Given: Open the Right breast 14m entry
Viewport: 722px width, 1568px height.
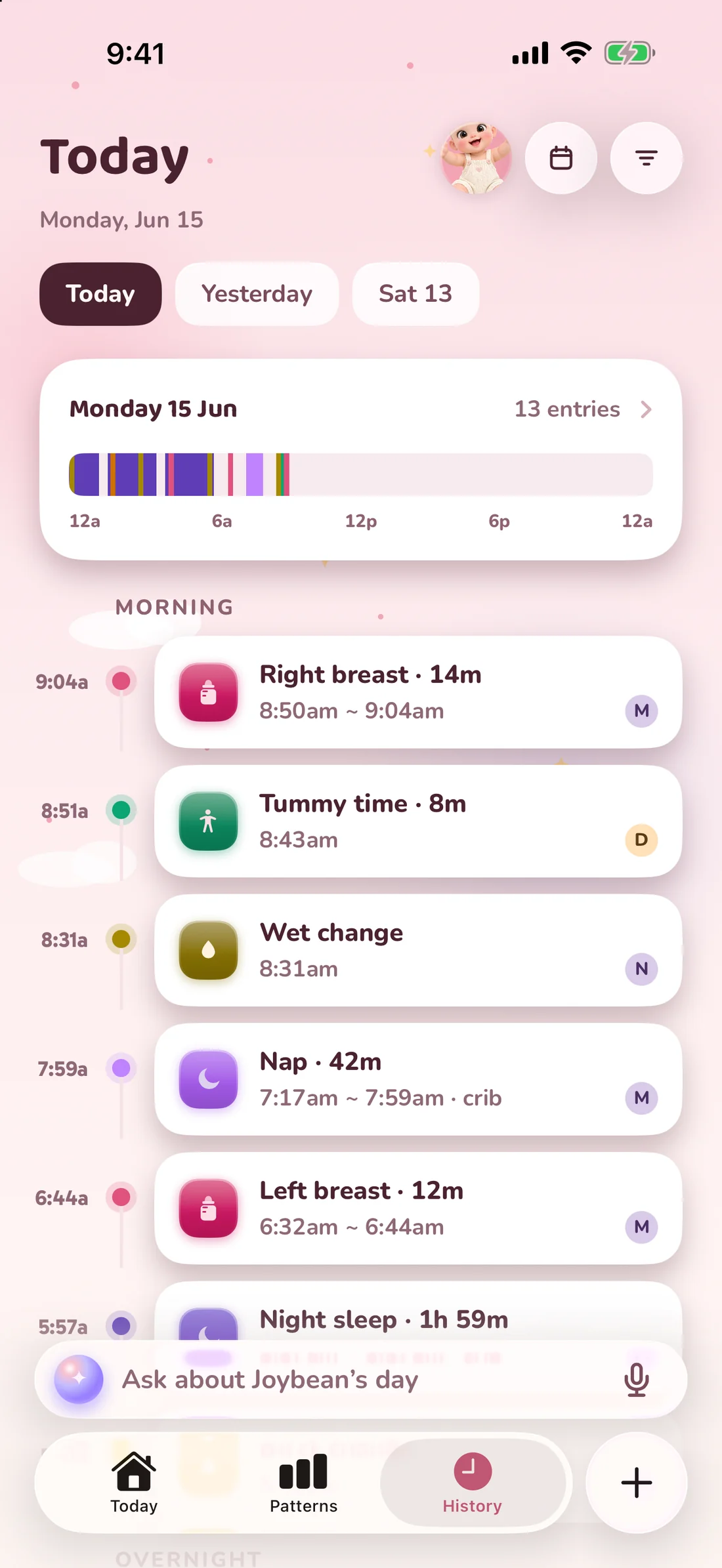Looking at the screenshot, I should (418, 692).
